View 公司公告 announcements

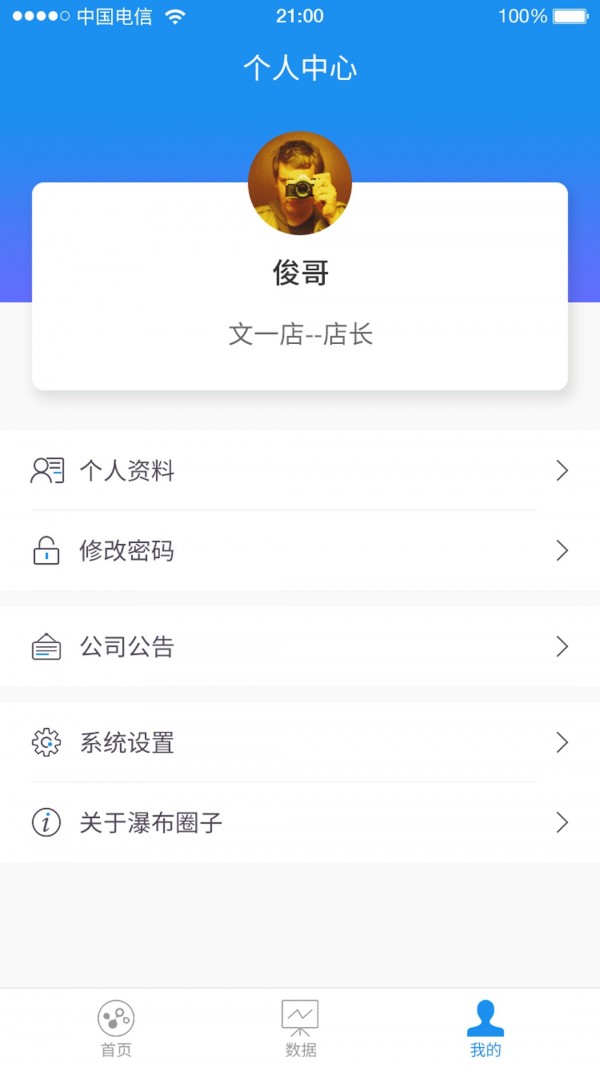coord(300,646)
